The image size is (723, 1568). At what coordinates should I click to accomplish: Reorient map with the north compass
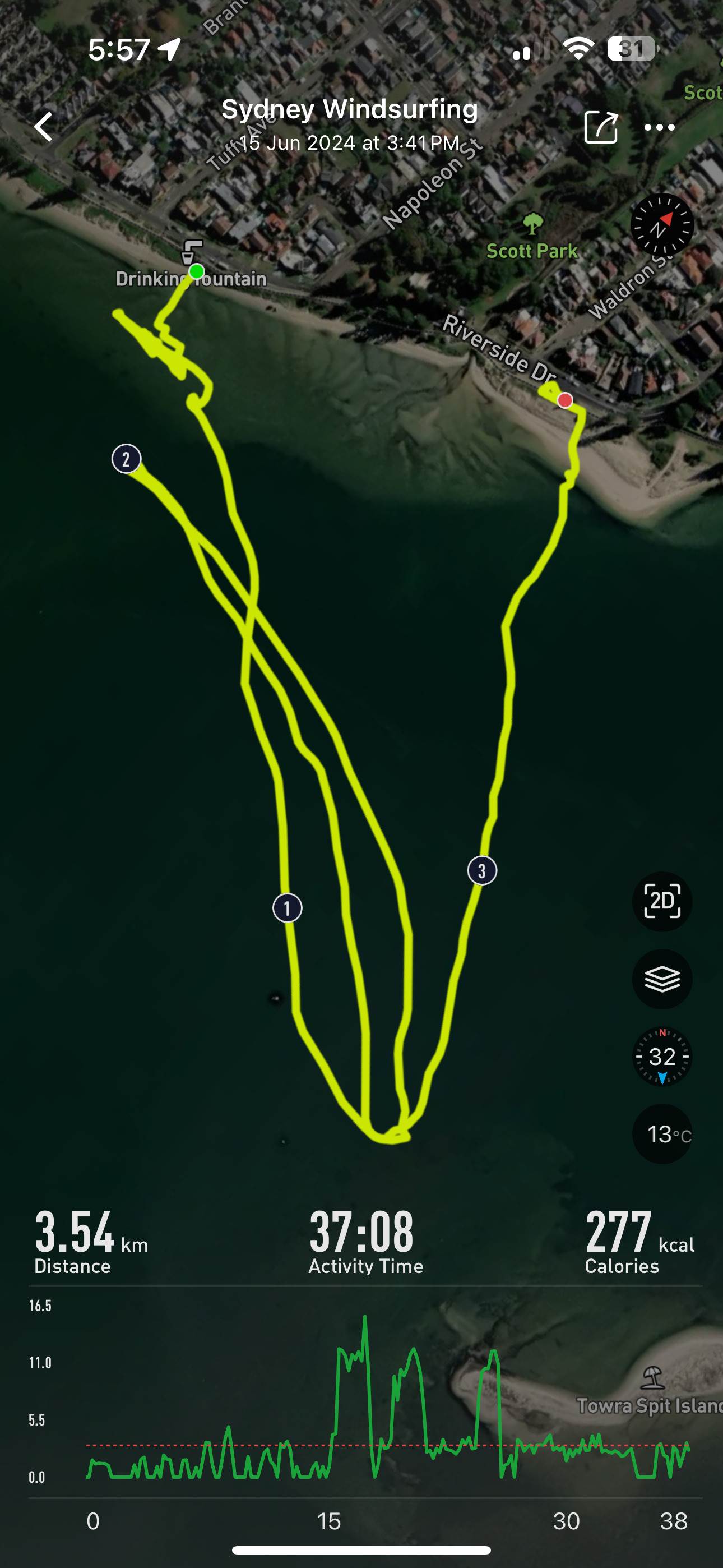click(661, 225)
